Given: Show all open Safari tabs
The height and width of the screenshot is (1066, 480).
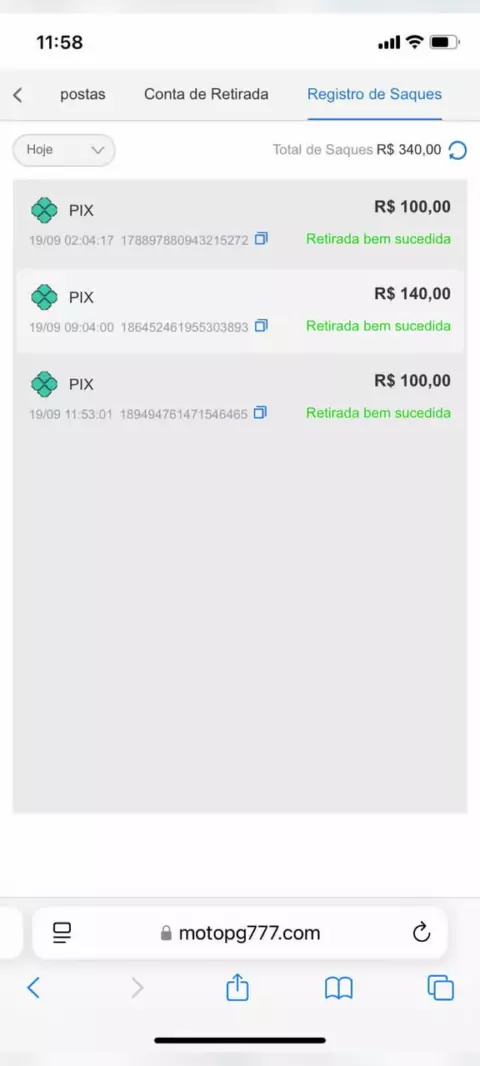Looking at the screenshot, I should [x=441, y=988].
